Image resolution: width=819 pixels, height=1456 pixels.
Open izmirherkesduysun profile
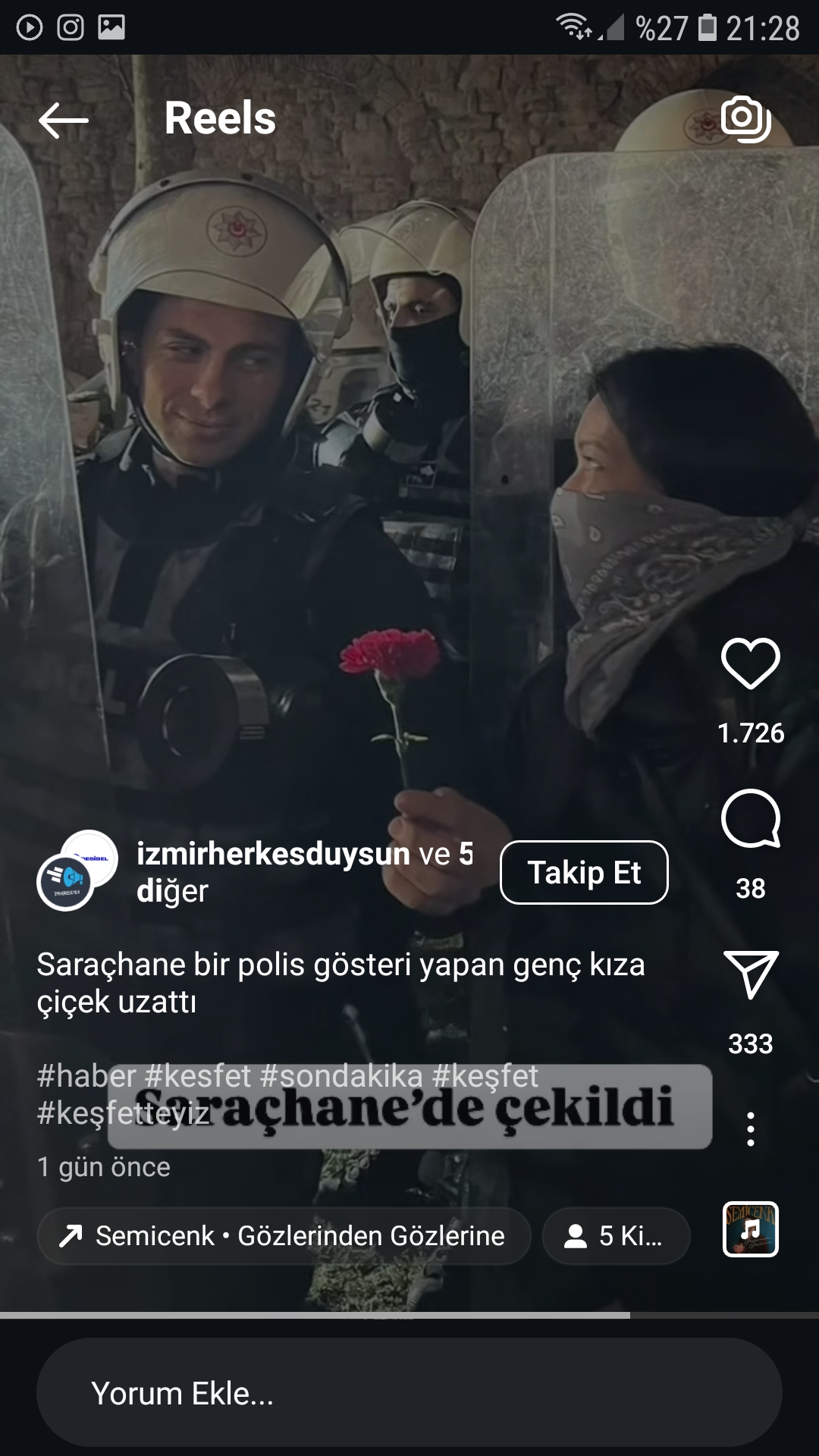[273, 854]
